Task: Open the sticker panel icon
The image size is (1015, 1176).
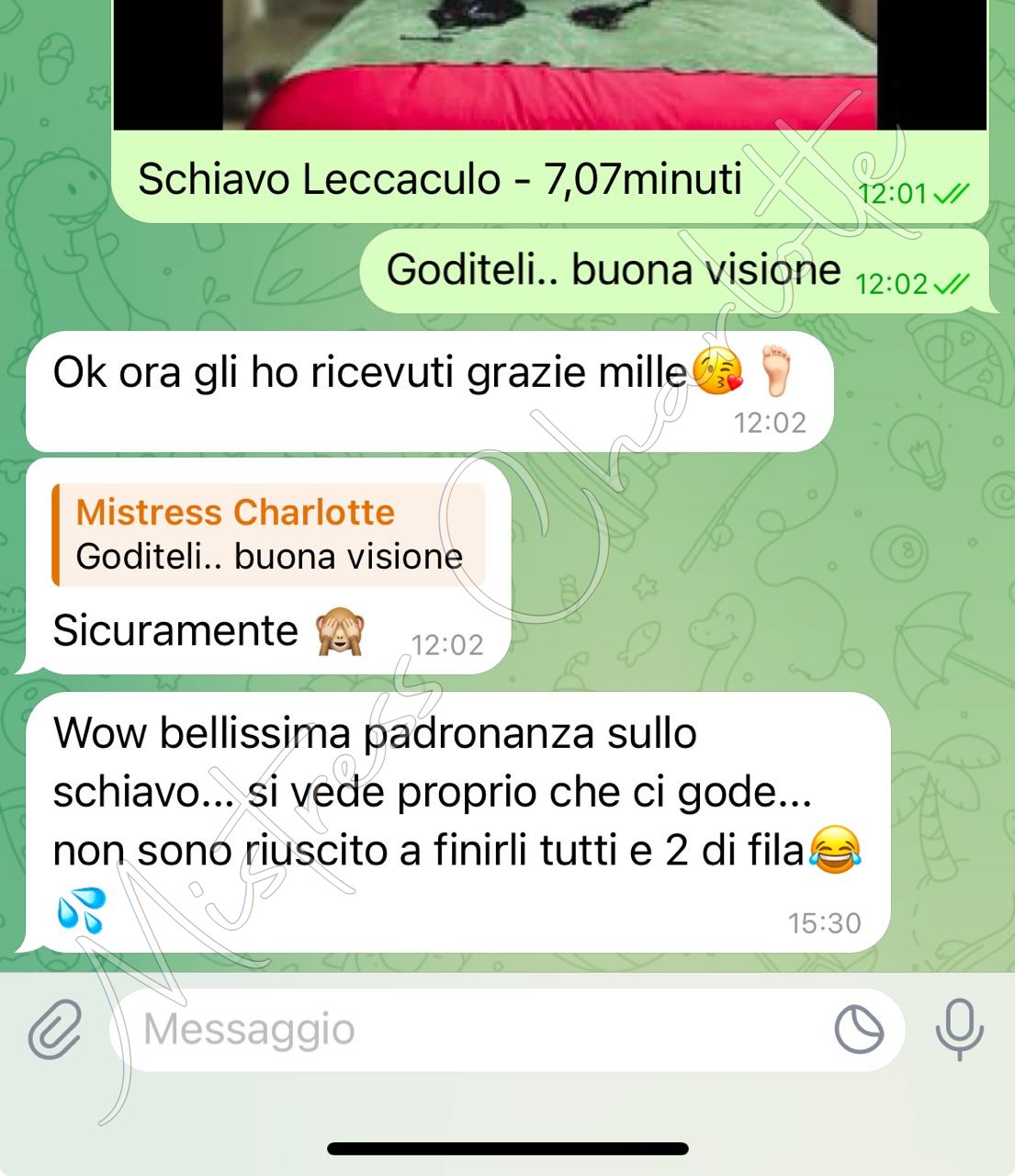Action: point(859,1029)
